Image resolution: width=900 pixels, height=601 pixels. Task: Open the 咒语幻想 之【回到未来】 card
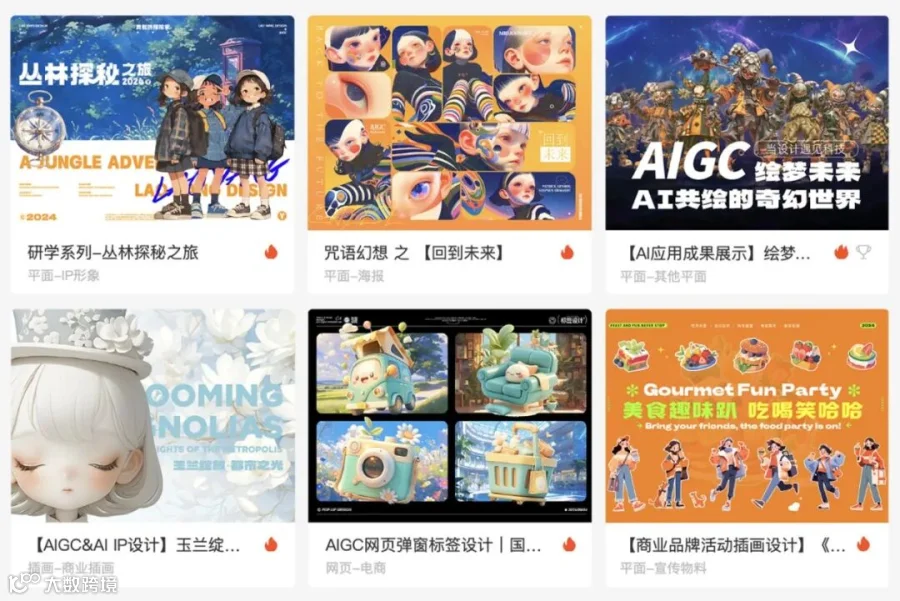(449, 154)
